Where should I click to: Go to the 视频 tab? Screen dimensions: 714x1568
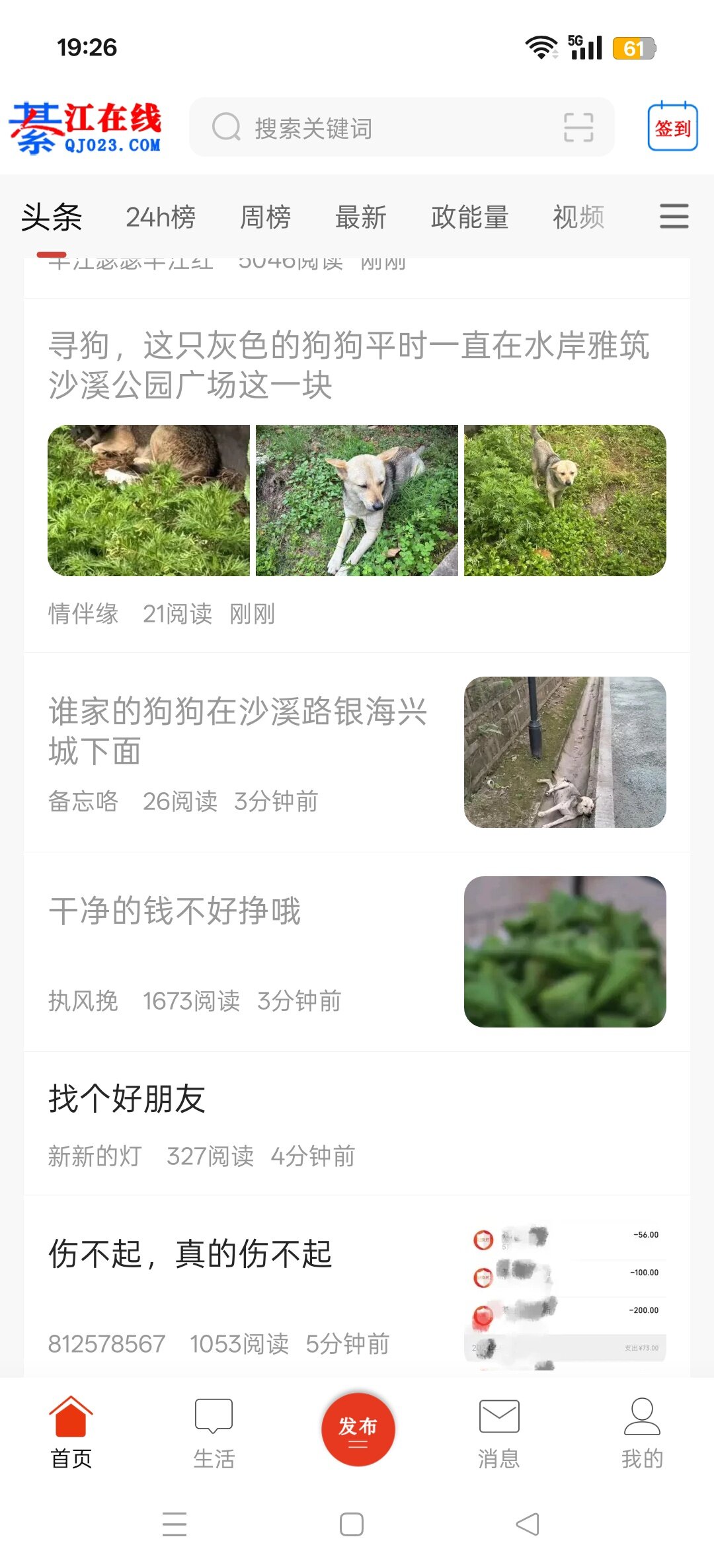click(x=578, y=217)
